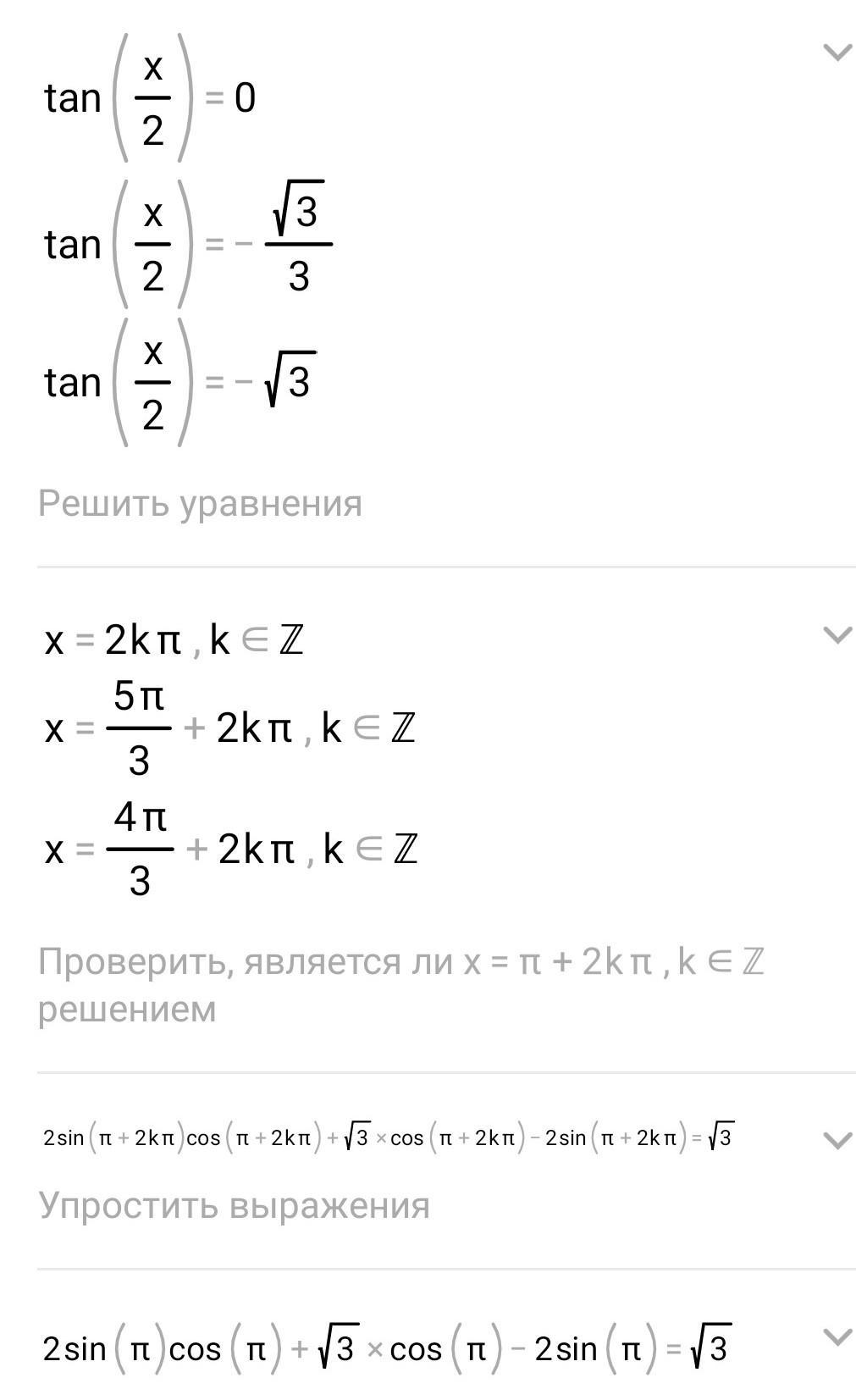The height and width of the screenshot is (1400, 856).
Task: Expand the 2sin(π)cos(π) simplified step
Action: [x=837, y=1337]
